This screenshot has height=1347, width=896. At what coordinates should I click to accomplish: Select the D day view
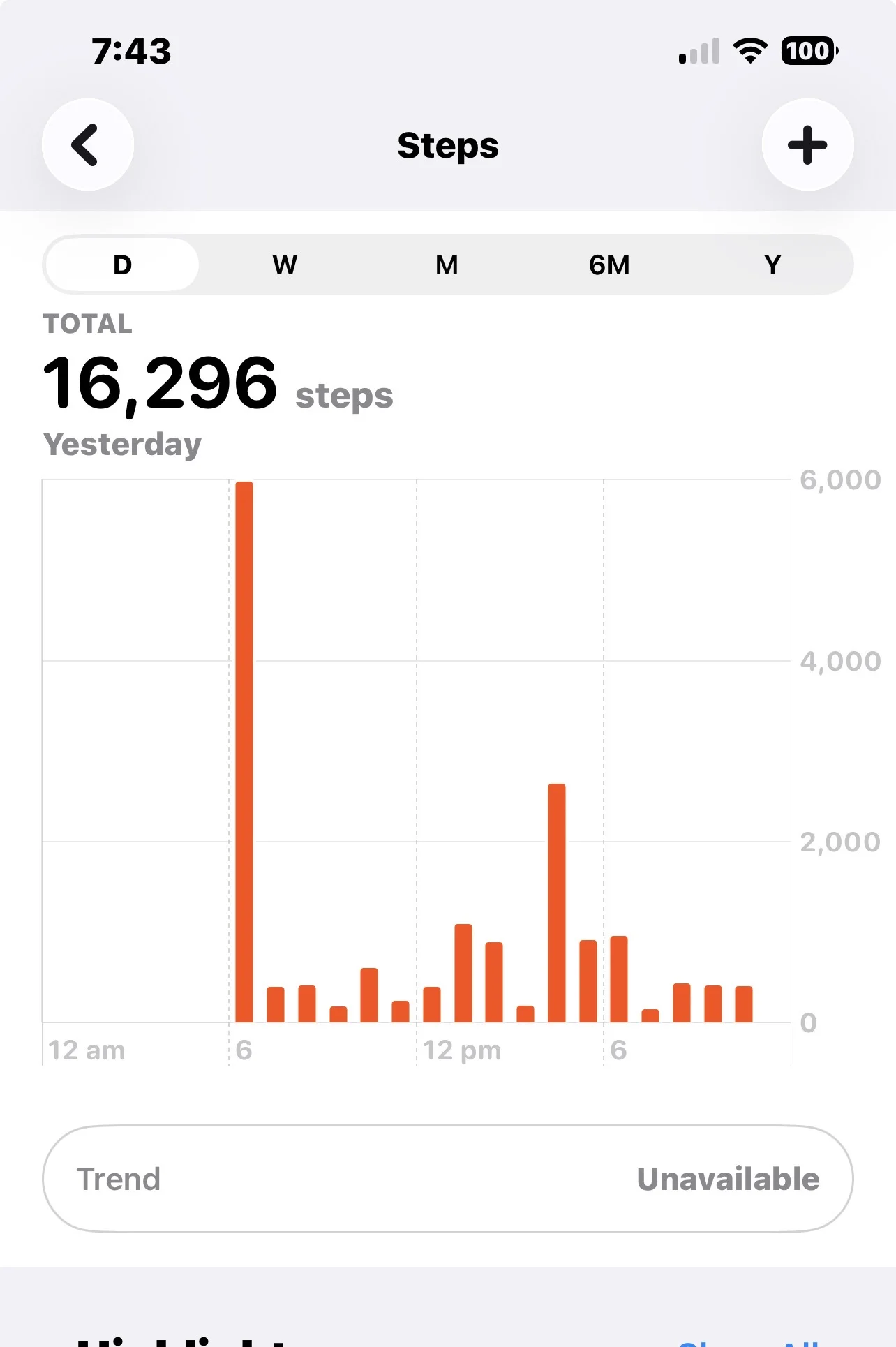123,265
